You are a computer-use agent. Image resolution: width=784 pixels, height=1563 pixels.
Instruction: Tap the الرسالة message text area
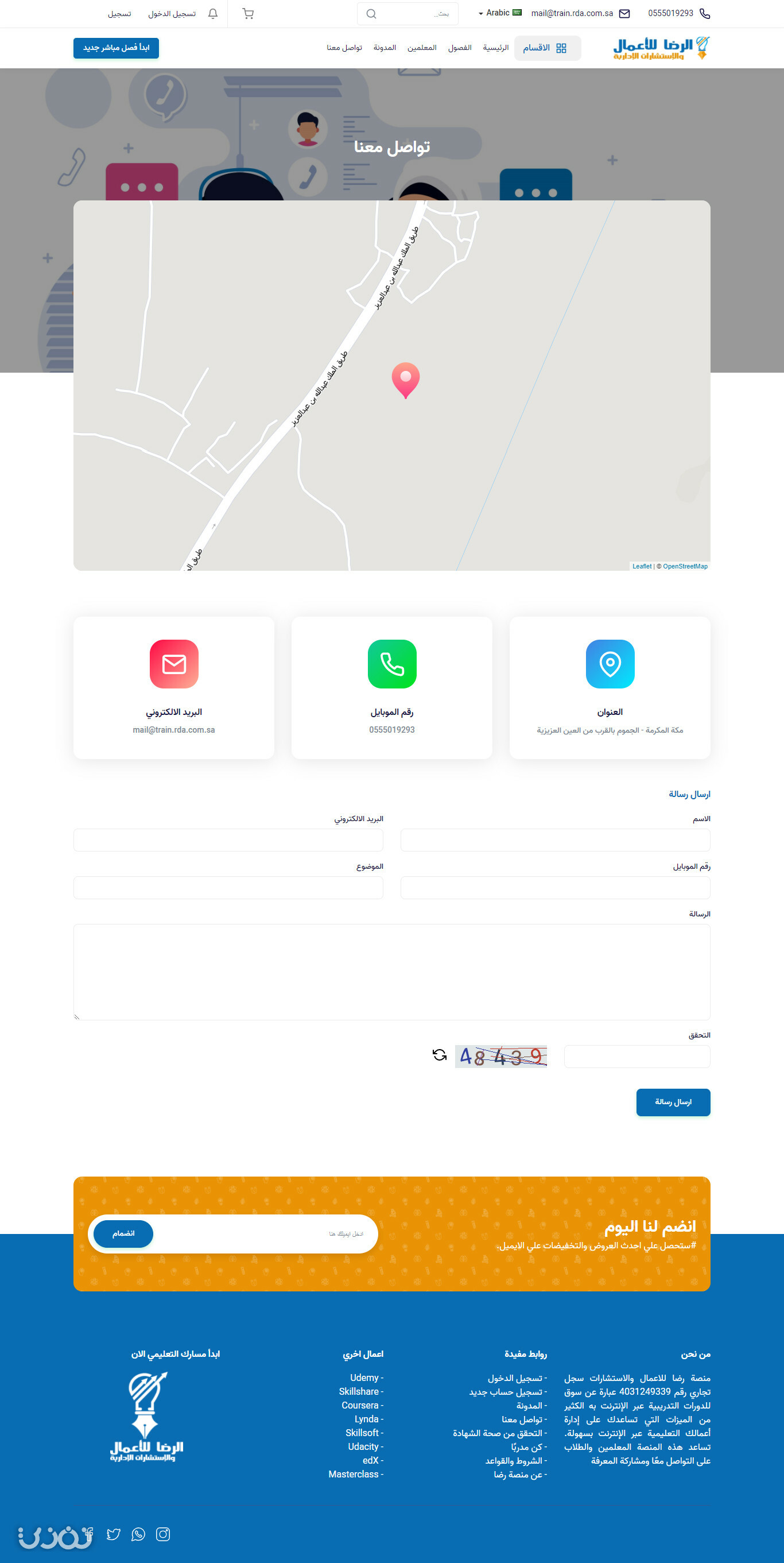coord(391,972)
